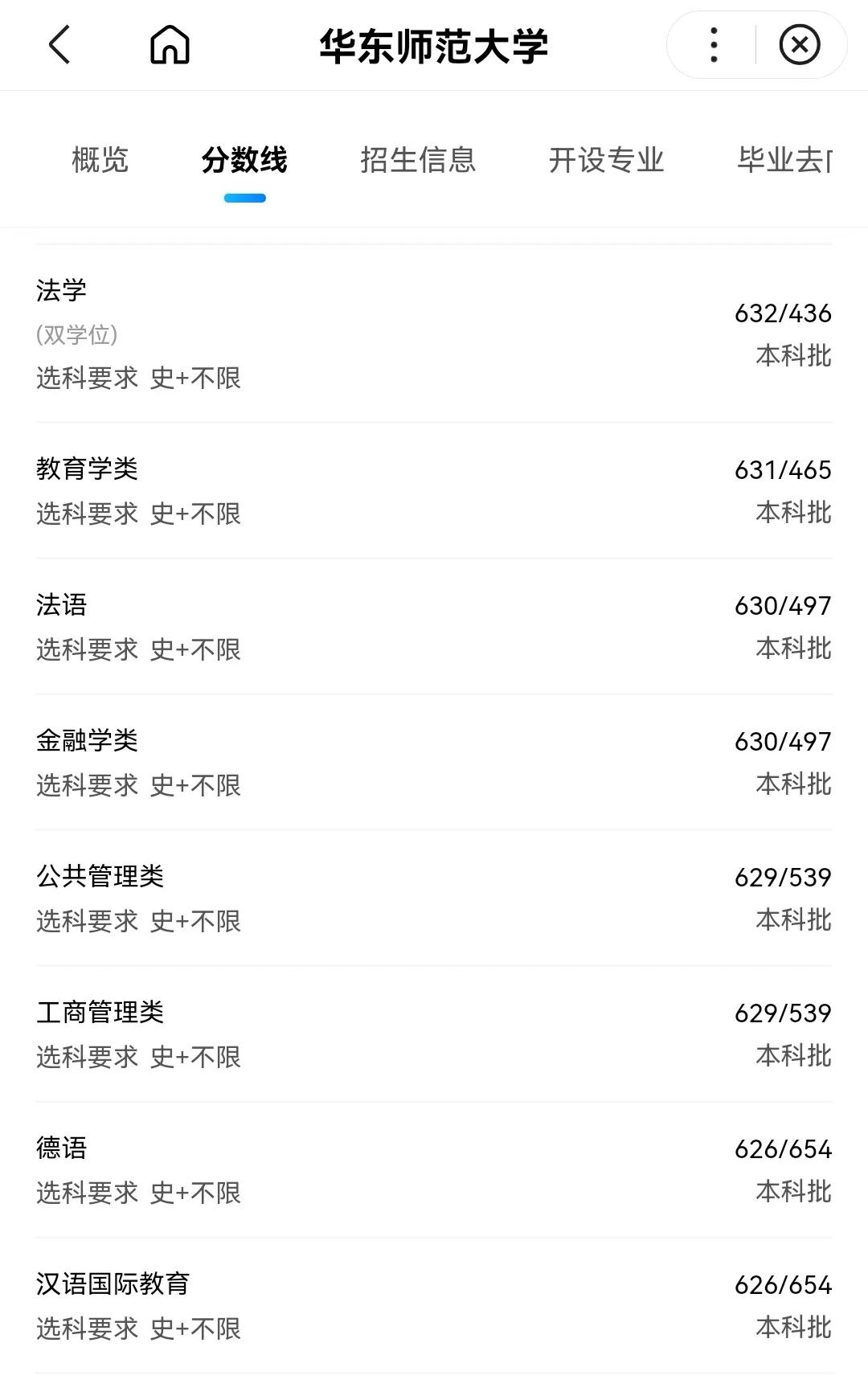Open the 招生信息 tab
868x1396 pixels.
[x=420, y=161]
